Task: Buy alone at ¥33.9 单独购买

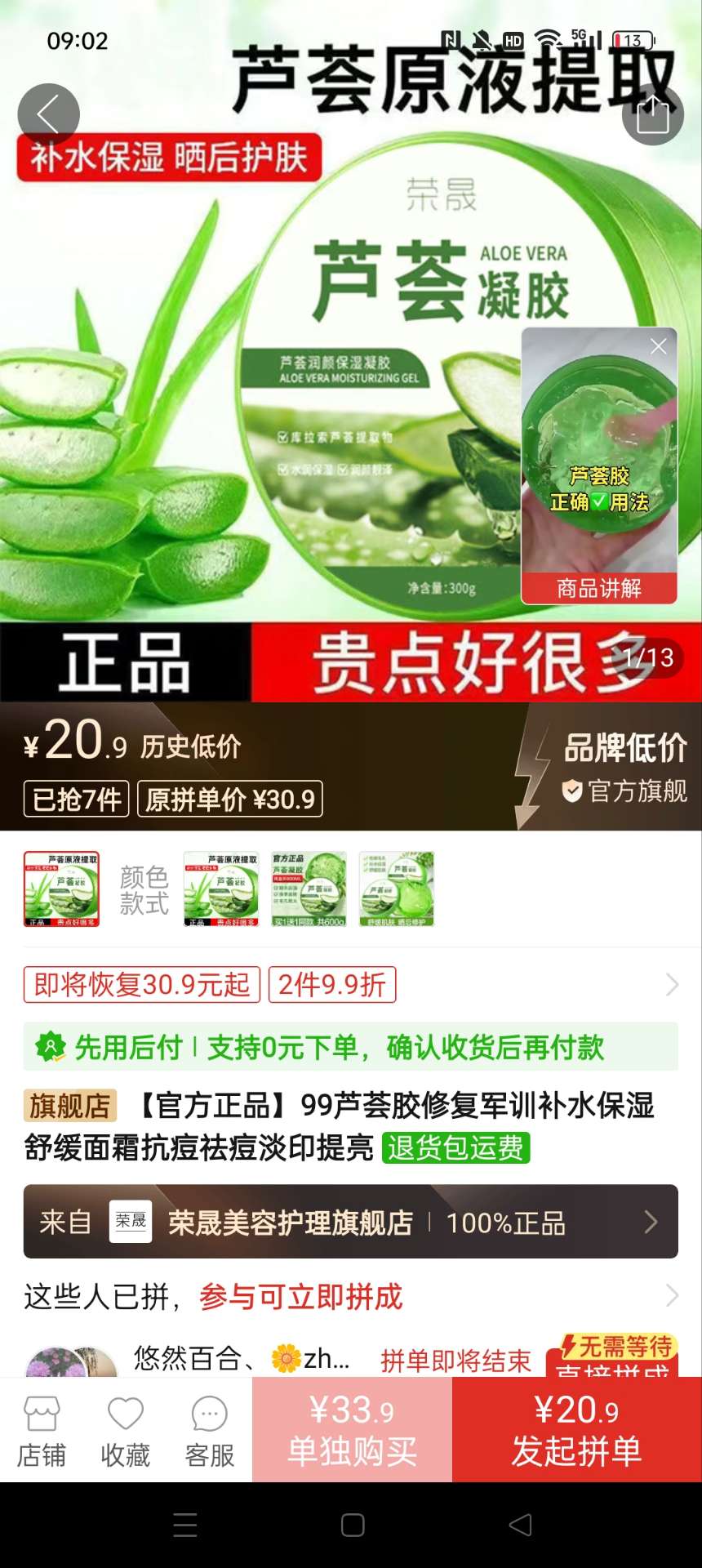Action: tap(352, 1430)
